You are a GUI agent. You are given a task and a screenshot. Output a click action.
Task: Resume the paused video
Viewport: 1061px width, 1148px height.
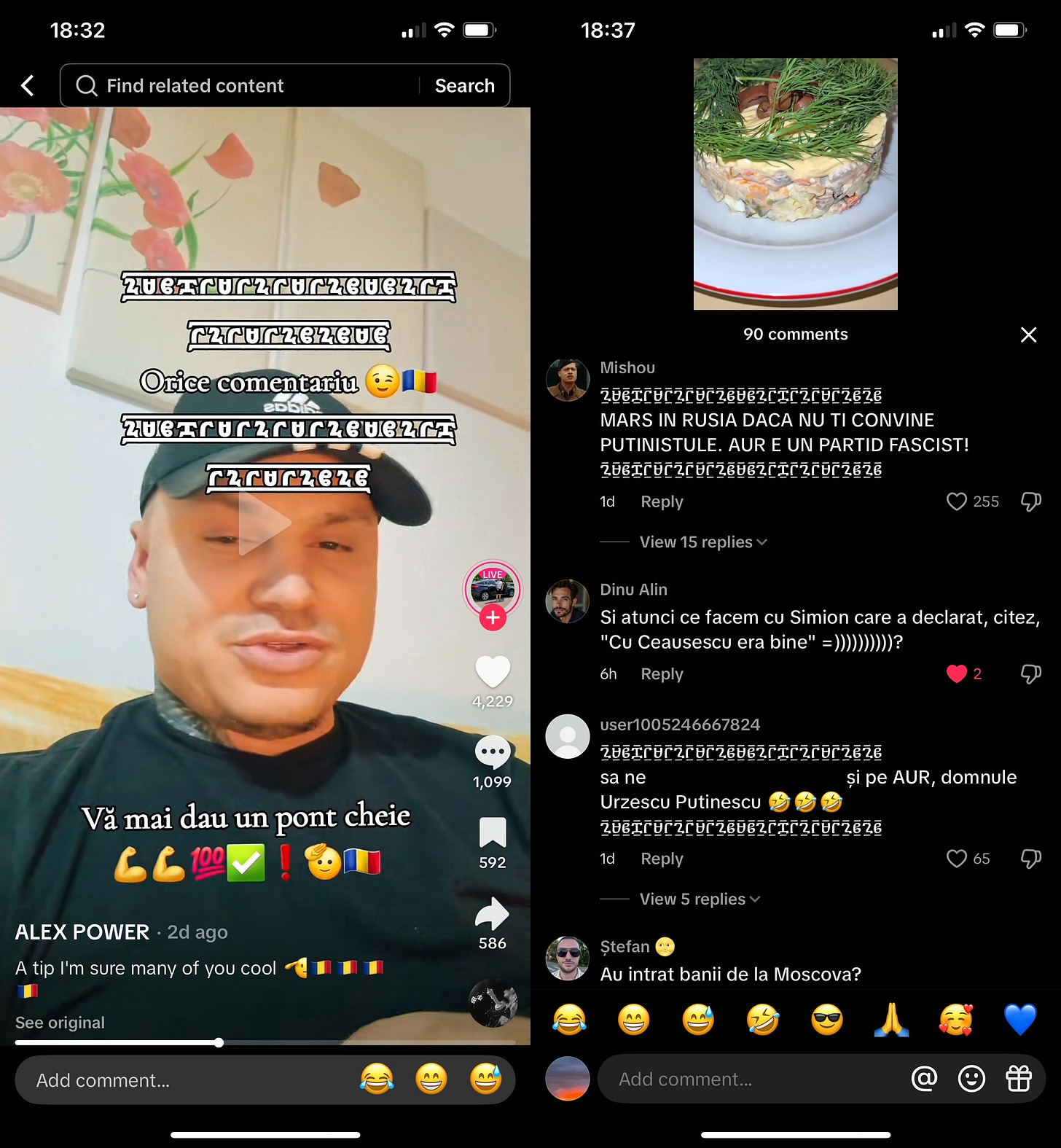coord(265,523)
